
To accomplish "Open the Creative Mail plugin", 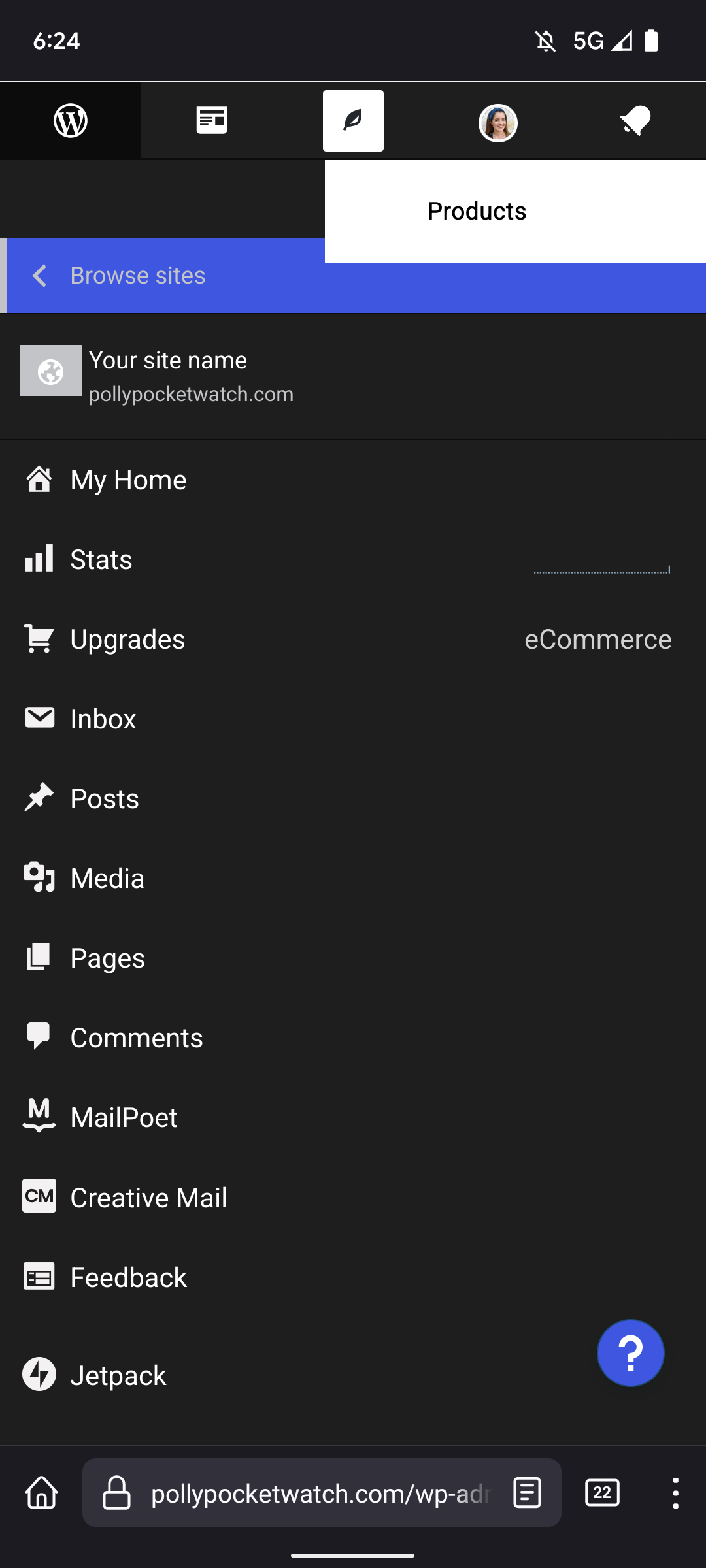I will click(148, 1197).
